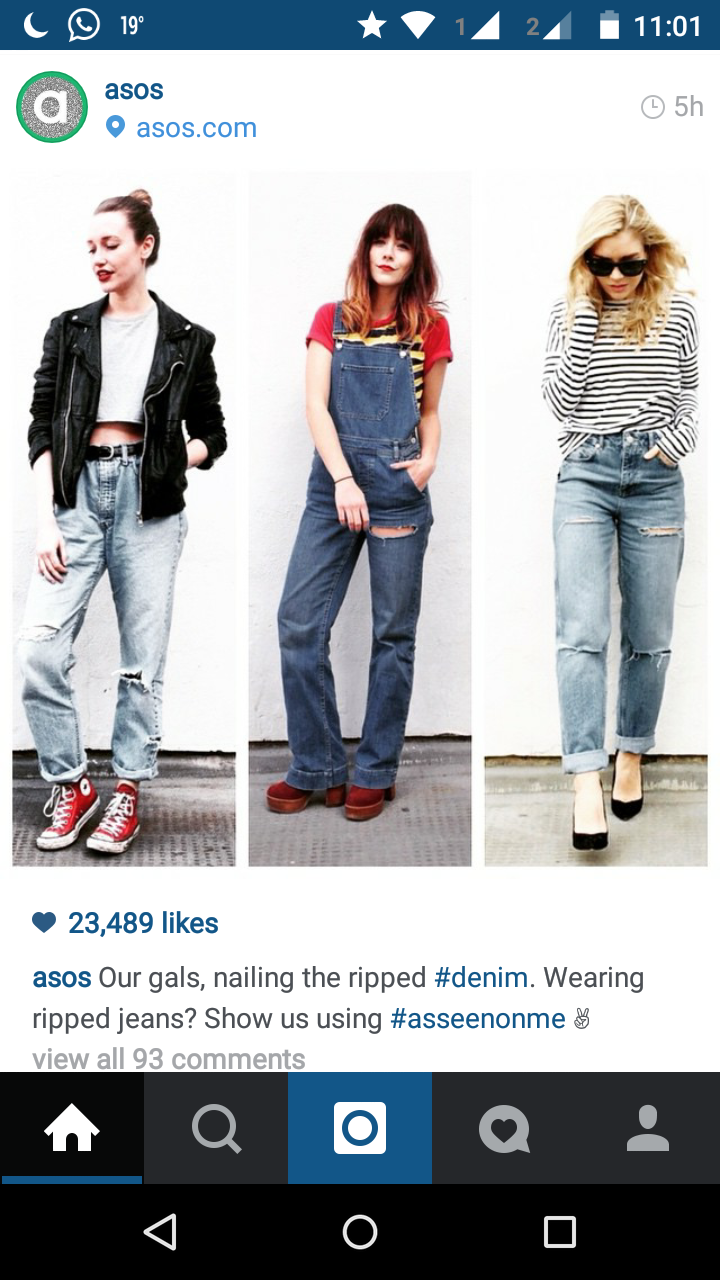Tap the system back button
The image size is (720, 1280).
[160, 1232]
